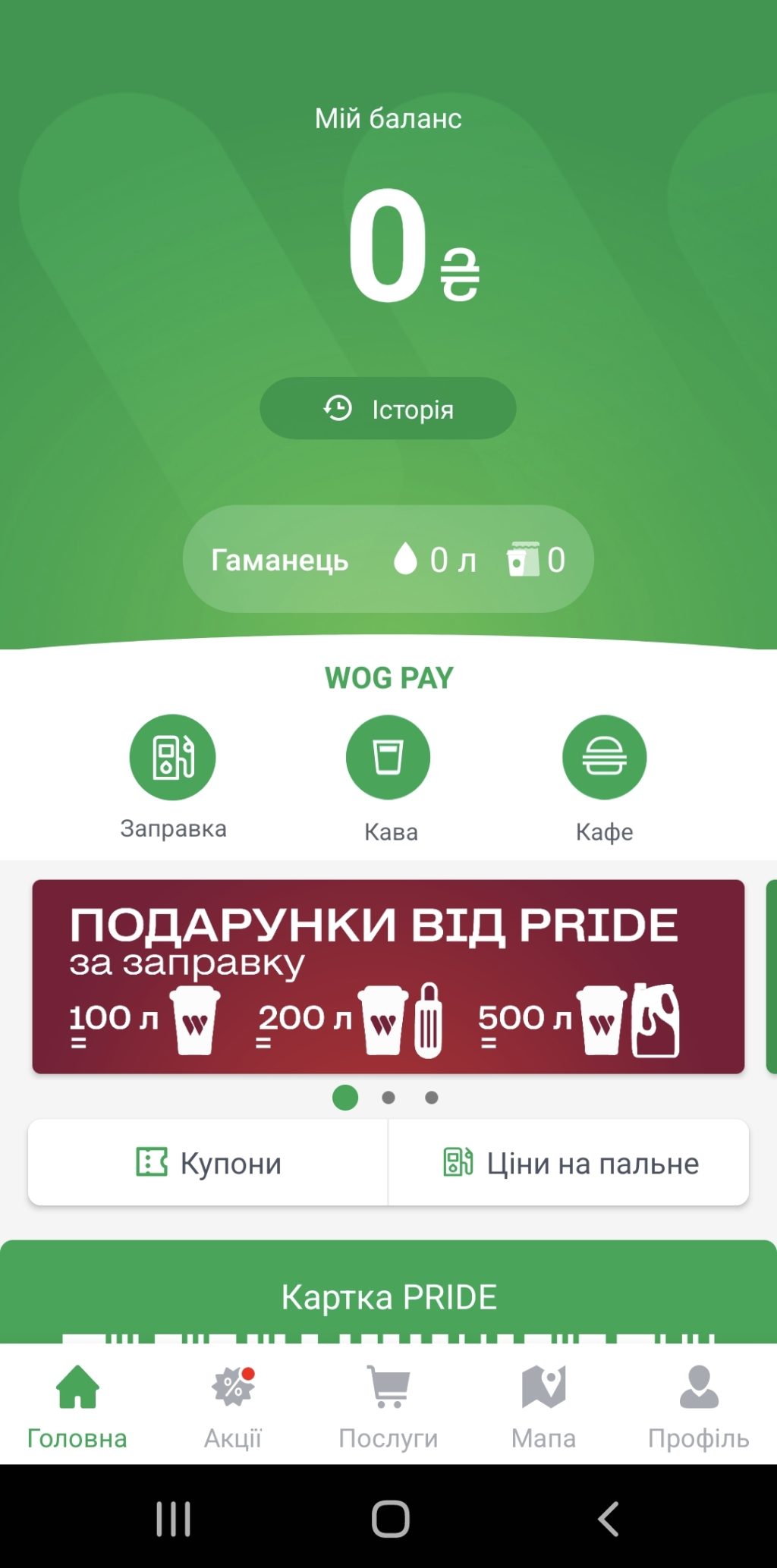Select Заправка in WOG PAY
Screen dimensions: 777x1568
tap(173, 758)
